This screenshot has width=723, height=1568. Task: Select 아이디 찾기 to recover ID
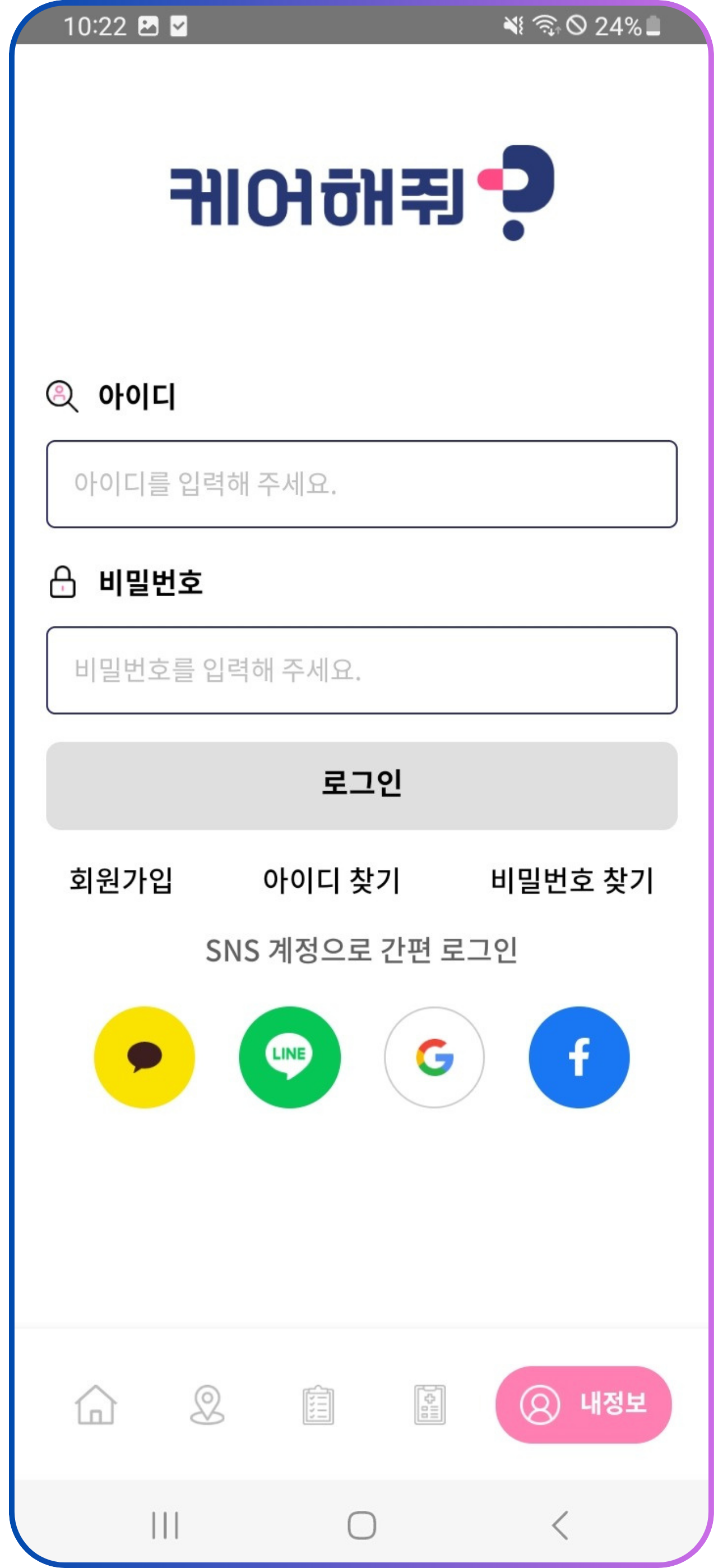coord(331,880)
